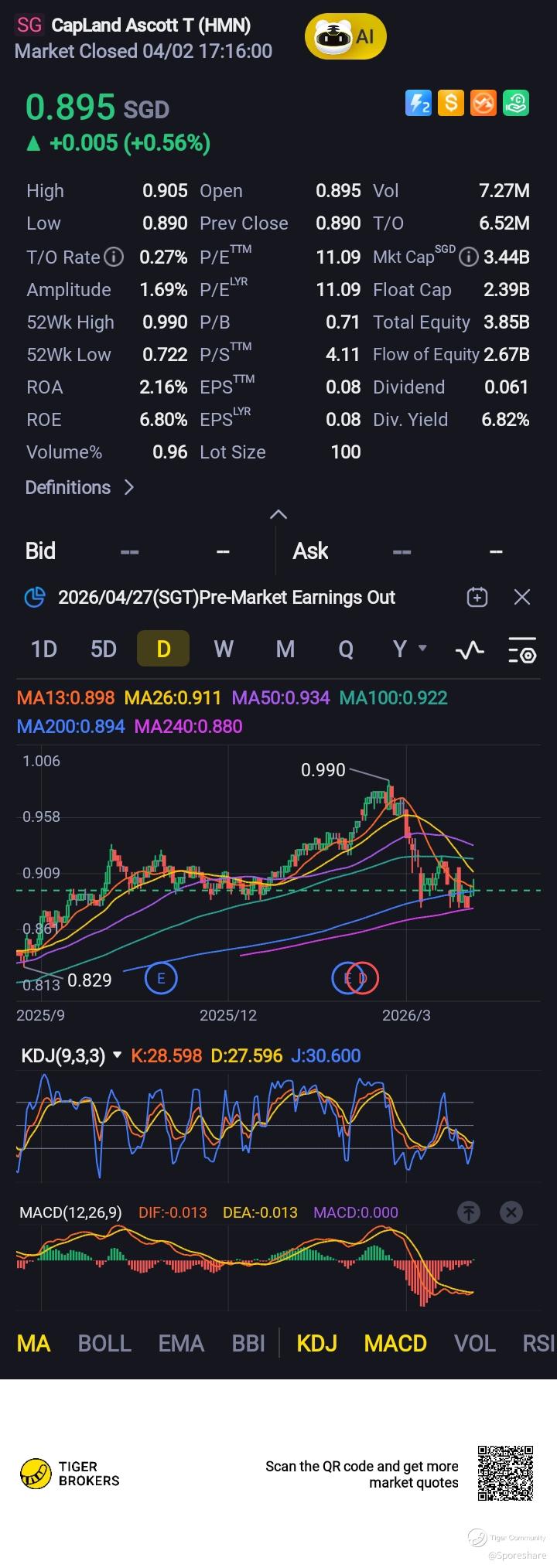
Task: Select the BOLL indicator
Action: pos(104,1343)
